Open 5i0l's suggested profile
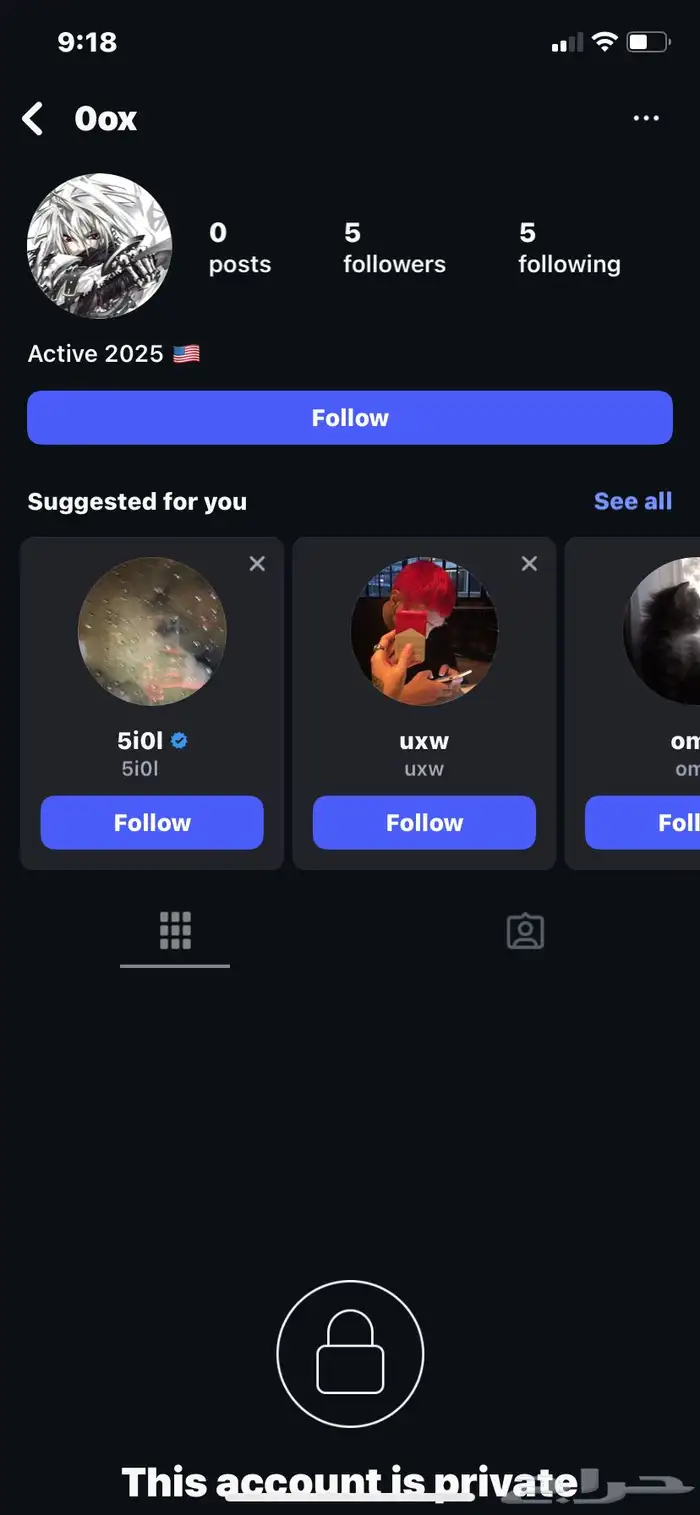Viewport: 700px width, 1515px height. pyautogui.click(x=152, y=632)
